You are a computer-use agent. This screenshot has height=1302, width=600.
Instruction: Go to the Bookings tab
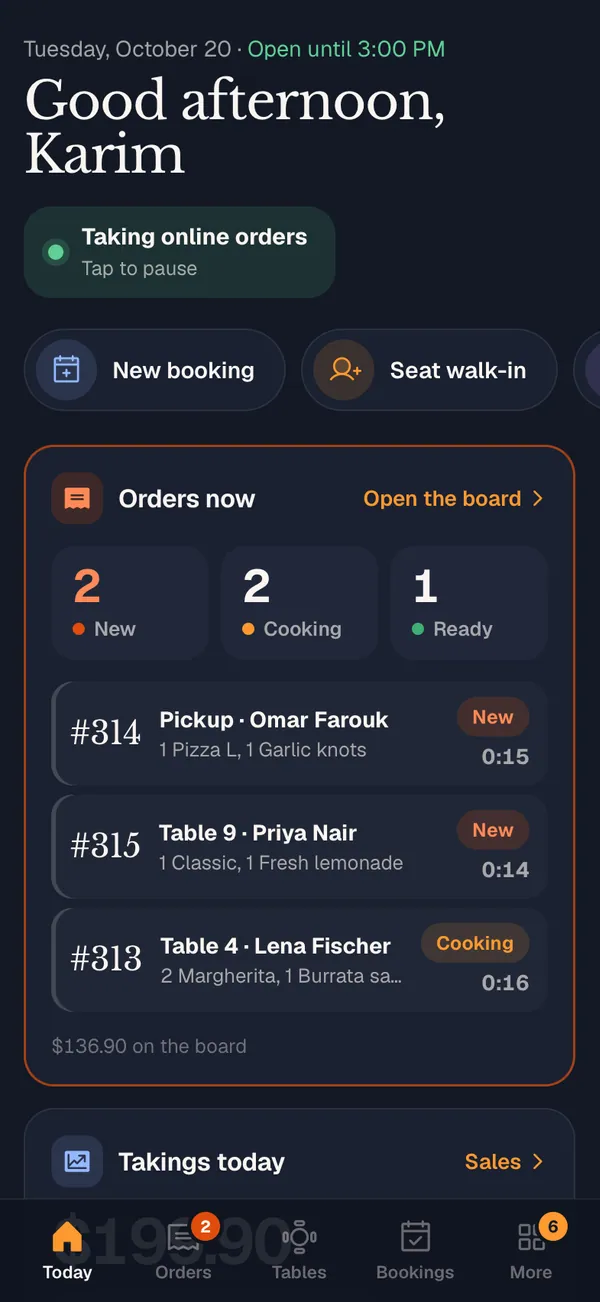pyautogui.click(x=415, y=1248)
